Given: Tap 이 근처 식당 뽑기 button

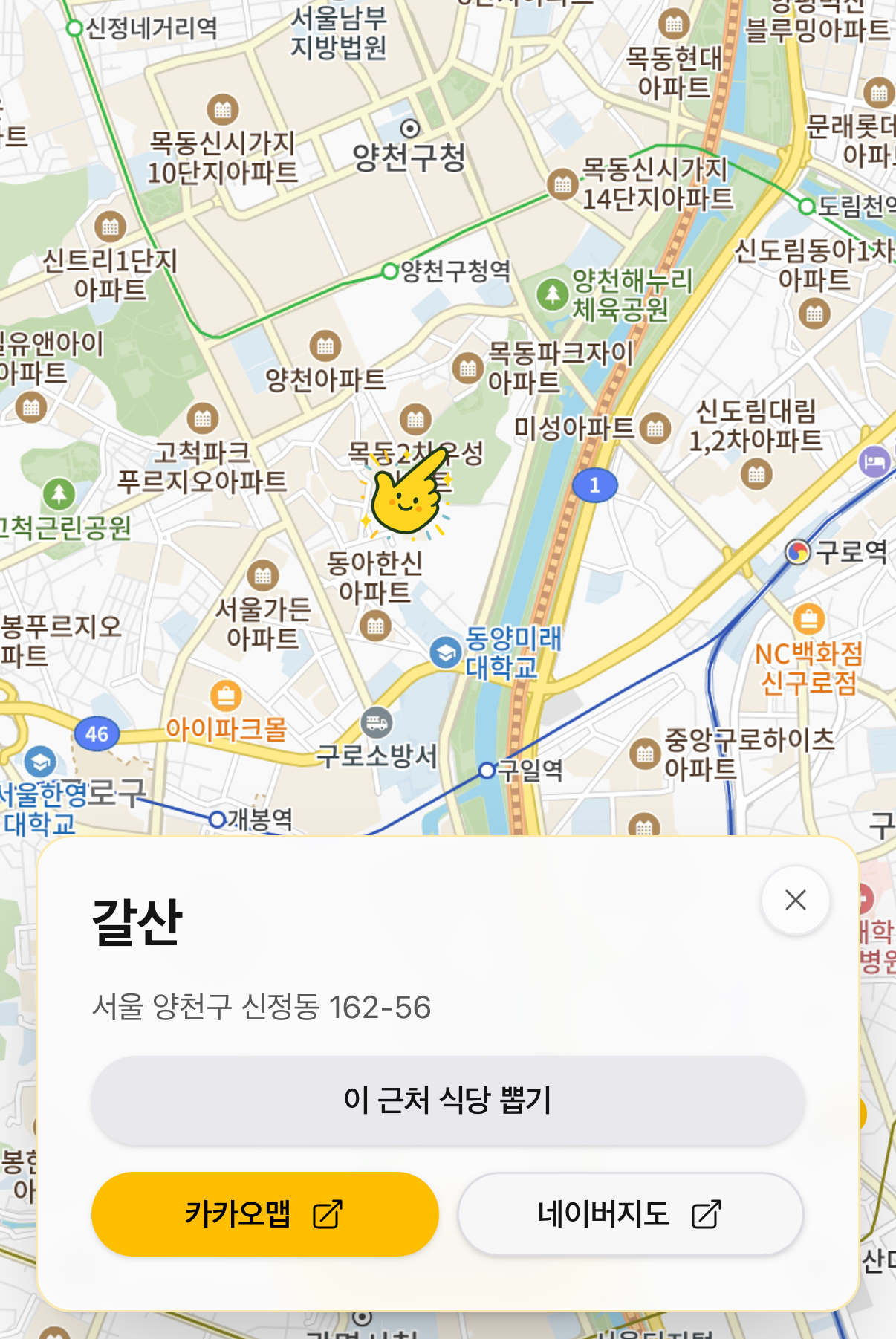Looking at the screenshot, I should coord(448,1100).
